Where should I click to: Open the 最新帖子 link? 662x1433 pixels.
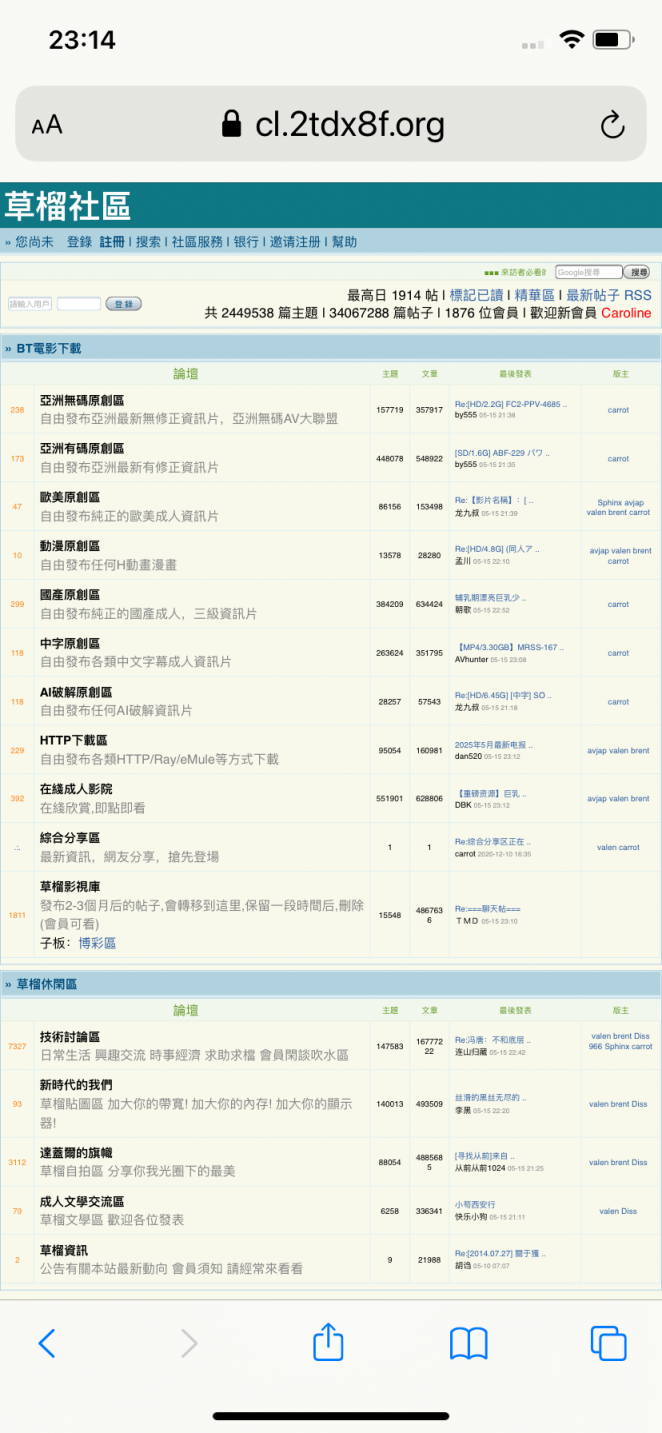(x=593, y=295)
